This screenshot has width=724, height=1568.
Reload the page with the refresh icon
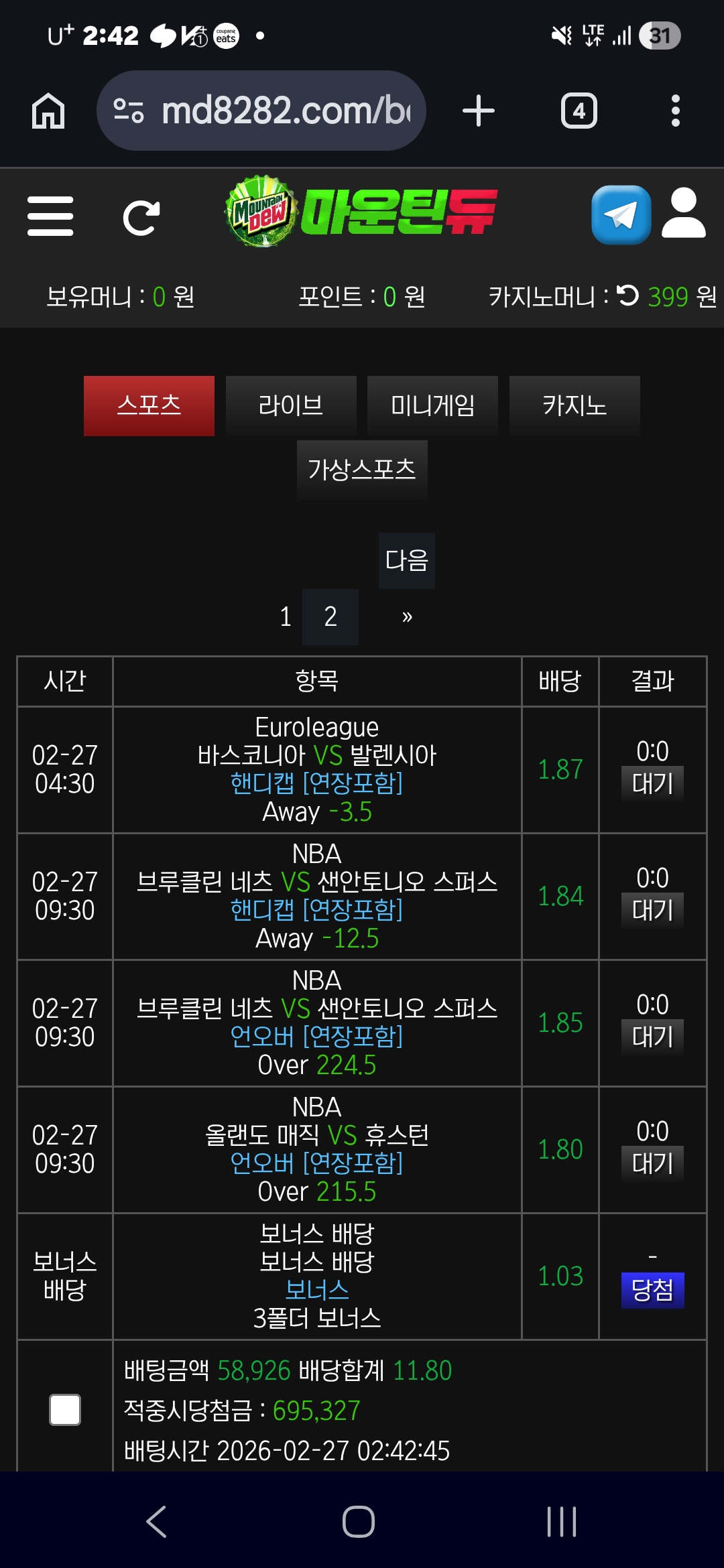tap(141, 217)
